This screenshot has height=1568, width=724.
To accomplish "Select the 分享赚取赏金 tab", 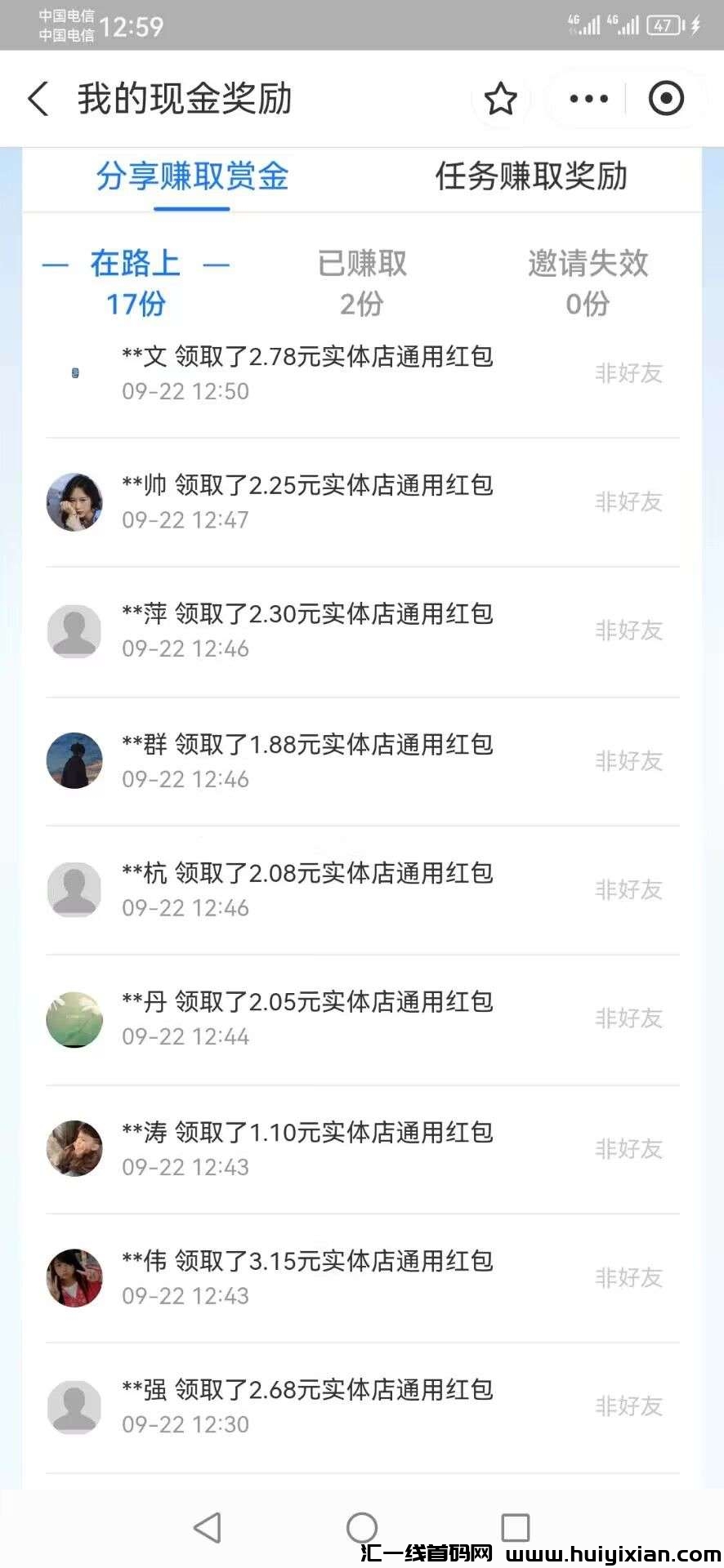I will pos(192,176).
